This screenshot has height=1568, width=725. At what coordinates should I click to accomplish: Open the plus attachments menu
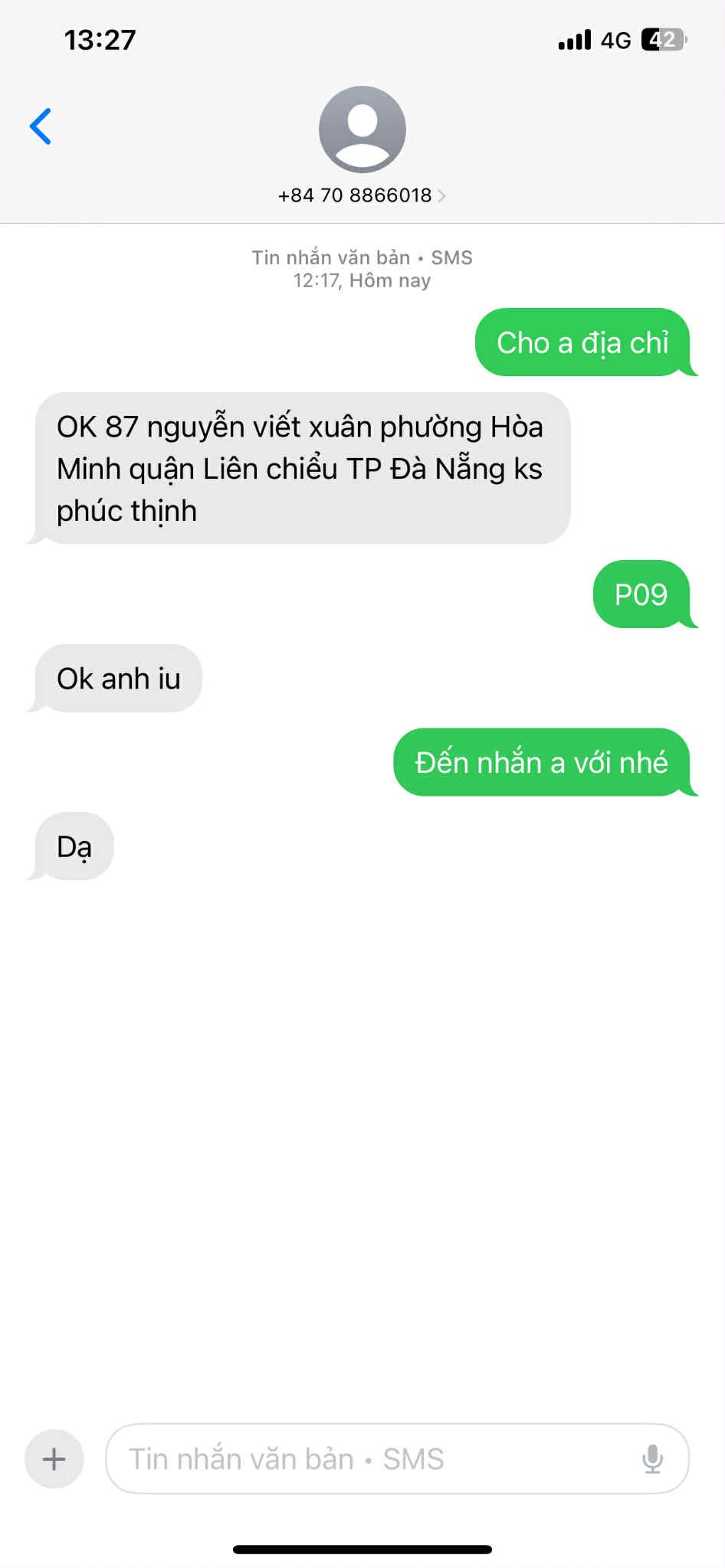[54, 1458]
